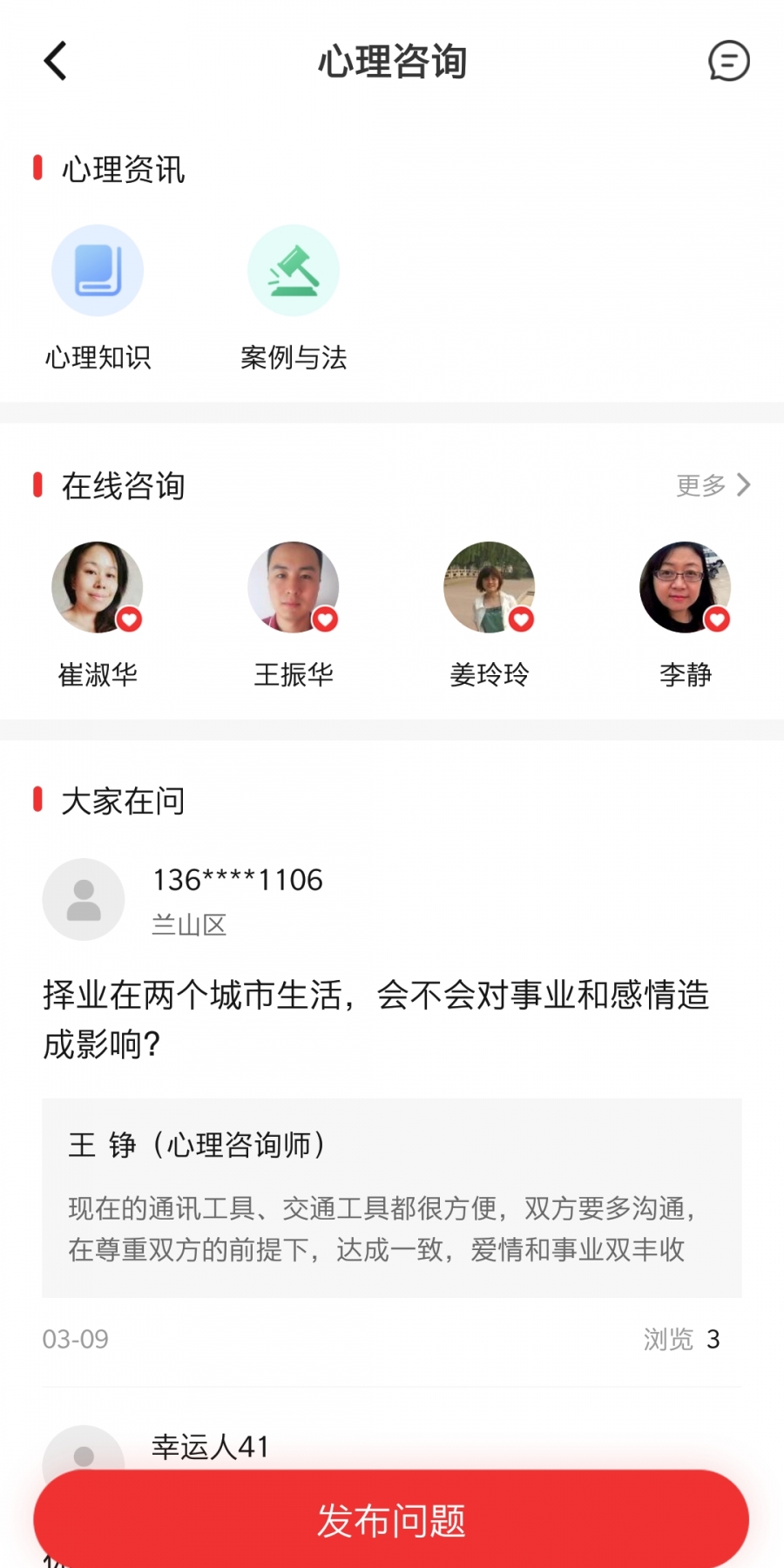Open question from 136****1106 about 择业

(376, 1018)
